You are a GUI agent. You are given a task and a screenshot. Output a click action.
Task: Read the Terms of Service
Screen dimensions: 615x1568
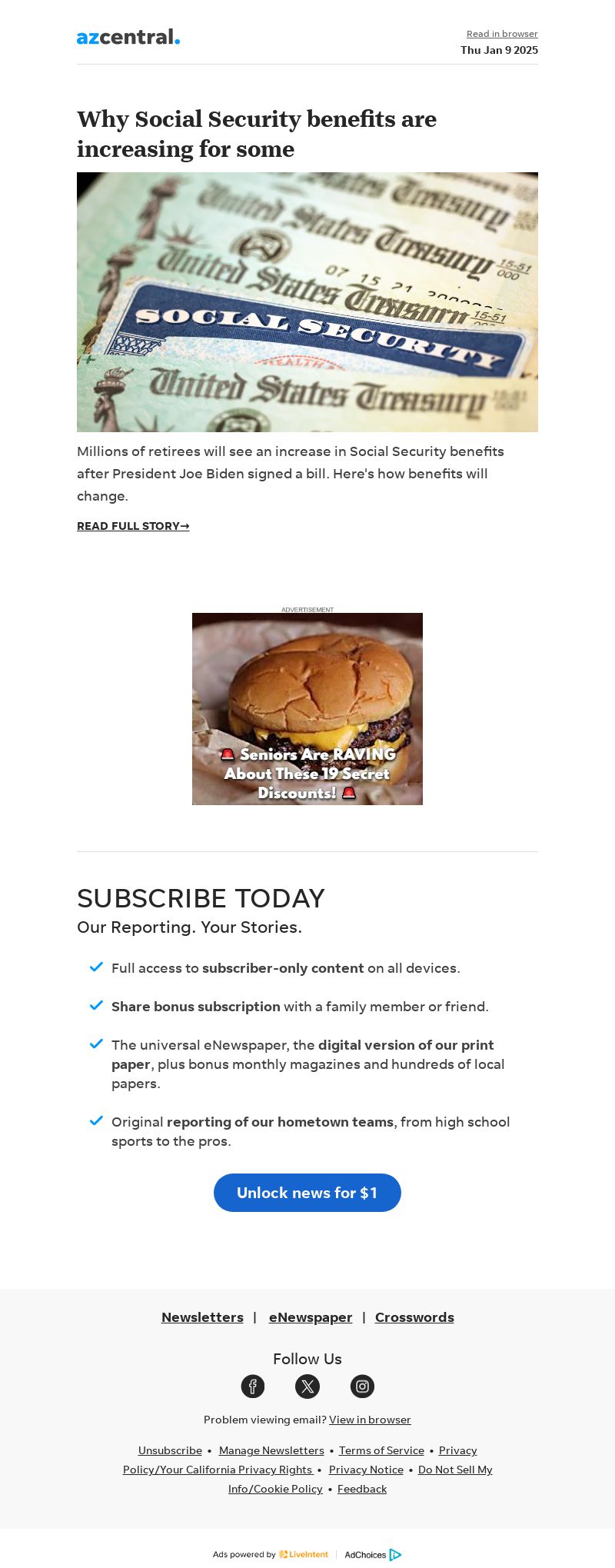pyautogui.click(x=381, y=1450)
